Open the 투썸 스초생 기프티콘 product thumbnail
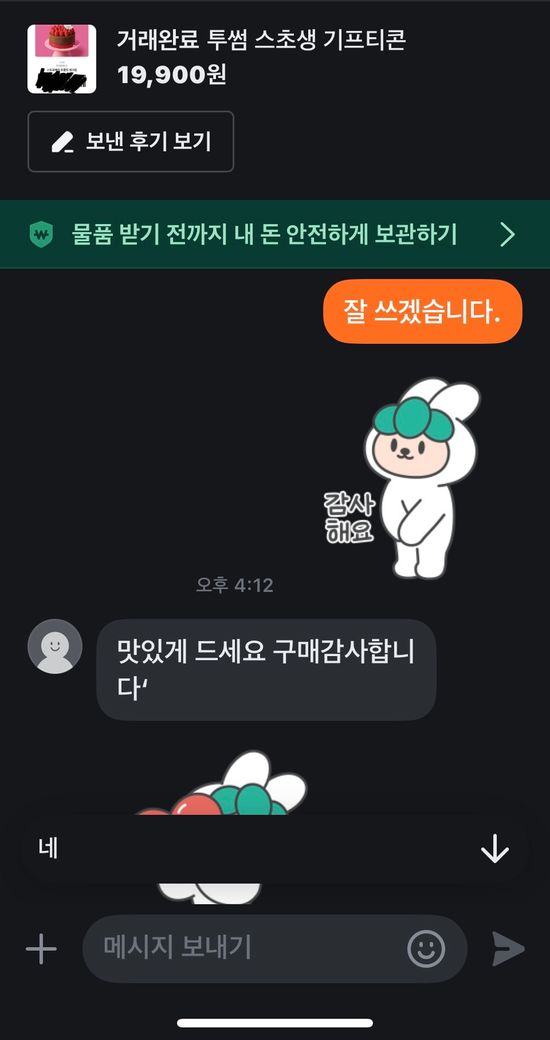The image size is (550, 1040). (62, 59)
